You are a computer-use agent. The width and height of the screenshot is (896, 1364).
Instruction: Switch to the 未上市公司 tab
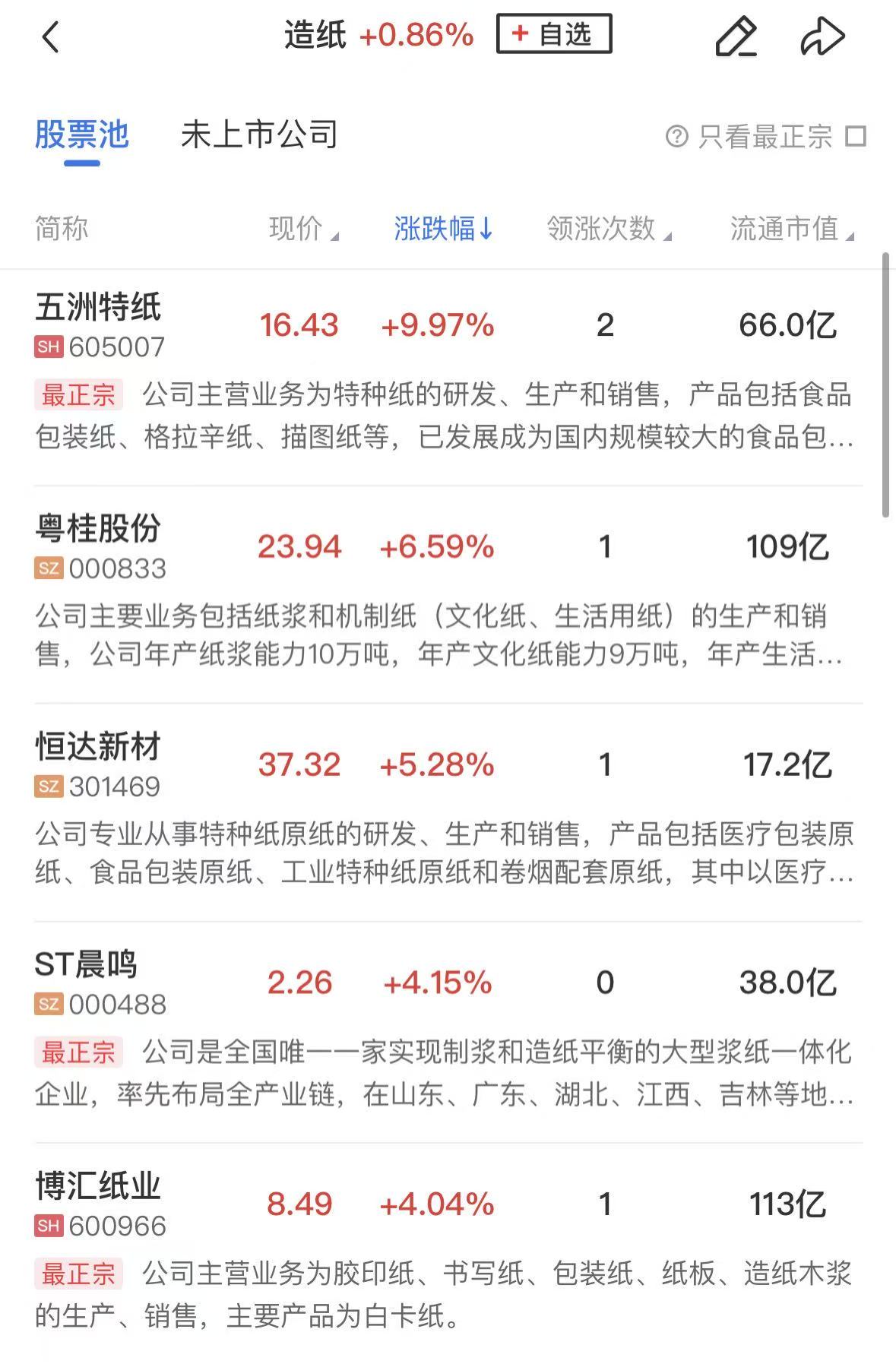point(258,135)
